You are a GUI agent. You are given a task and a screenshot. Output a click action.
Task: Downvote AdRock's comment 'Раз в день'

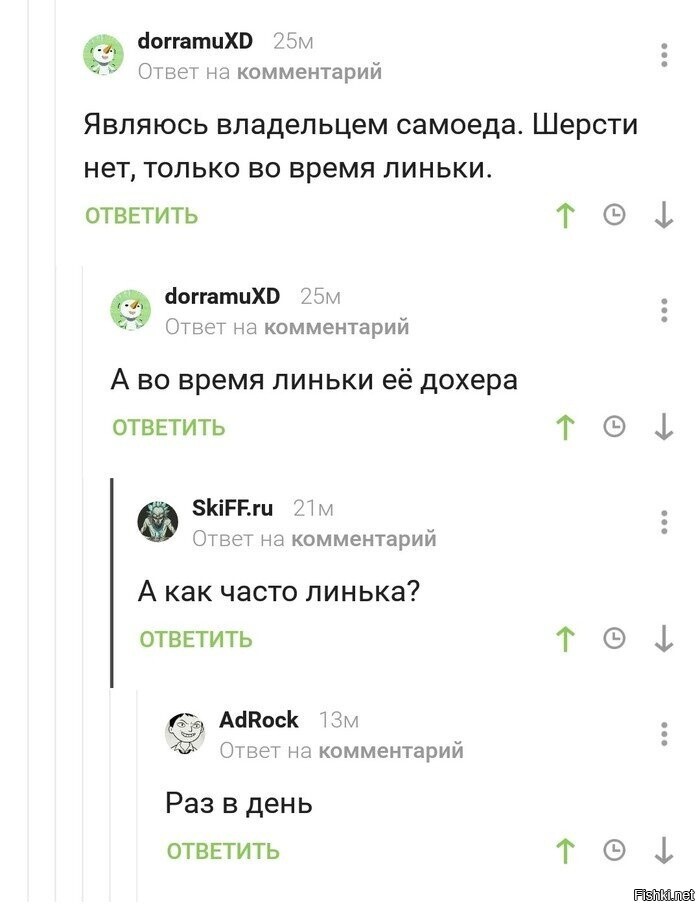click(663, 851)
